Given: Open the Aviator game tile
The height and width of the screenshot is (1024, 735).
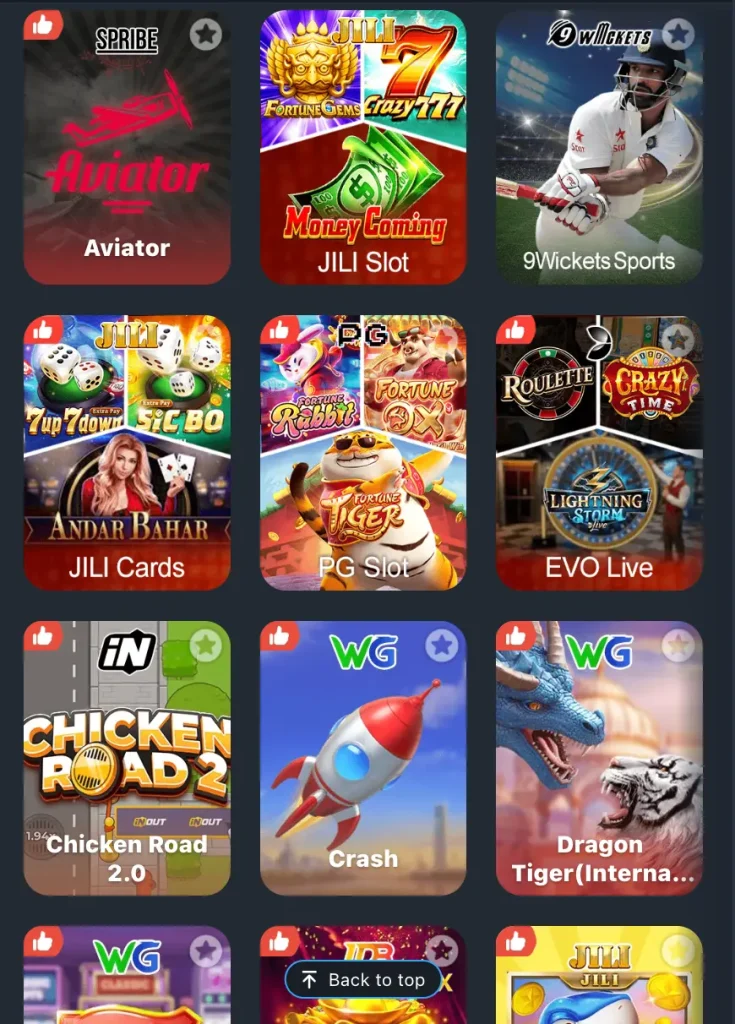Looking at the screenshot, I should point(127,150).
